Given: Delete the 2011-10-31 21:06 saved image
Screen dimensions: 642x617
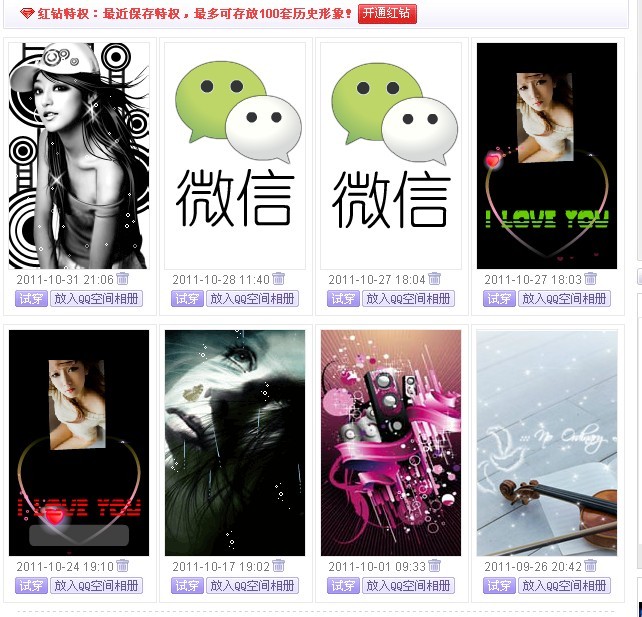Looking at the screenshot, I should click(x=123, y=279).
